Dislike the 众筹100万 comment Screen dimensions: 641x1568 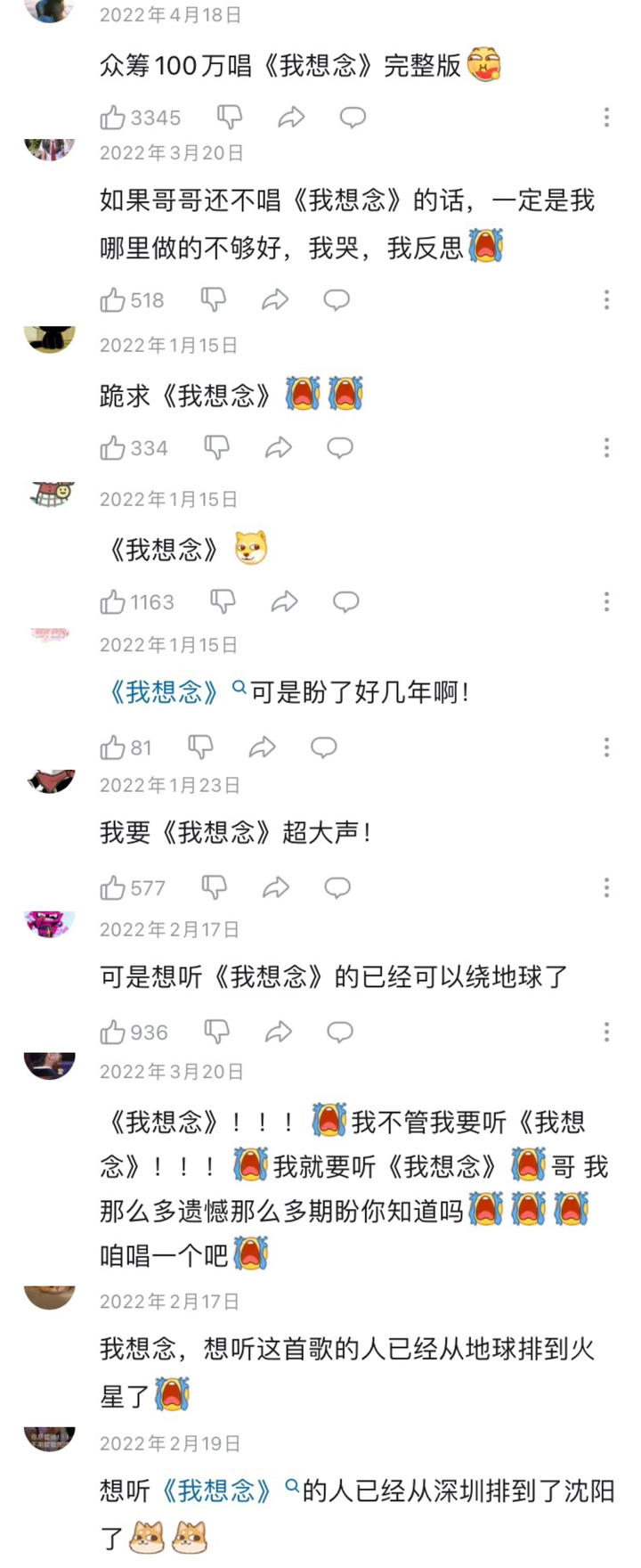point(230,118)
